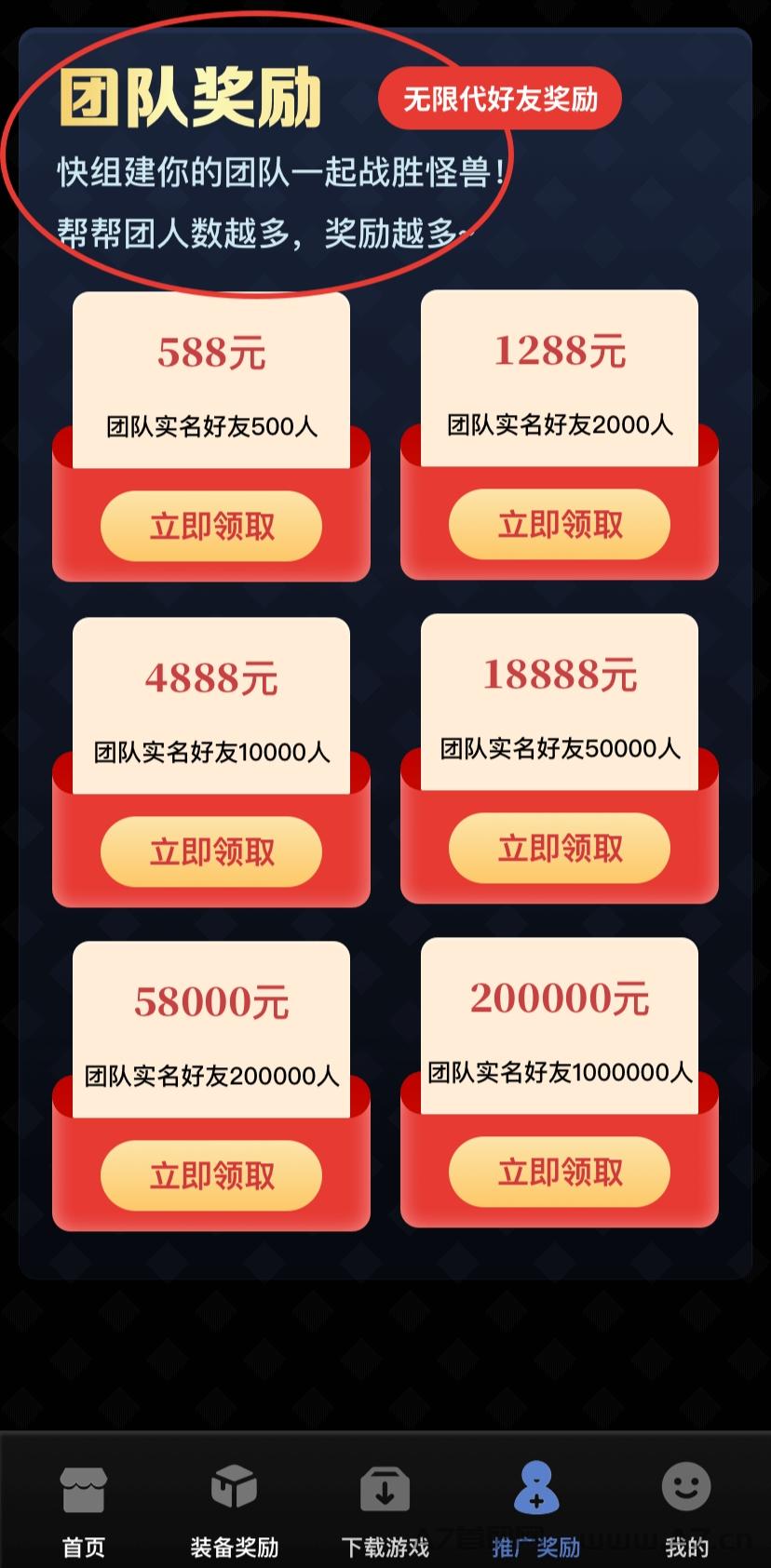
Task: Open the 下载游戏 tab
Action: click(385, 1509)
